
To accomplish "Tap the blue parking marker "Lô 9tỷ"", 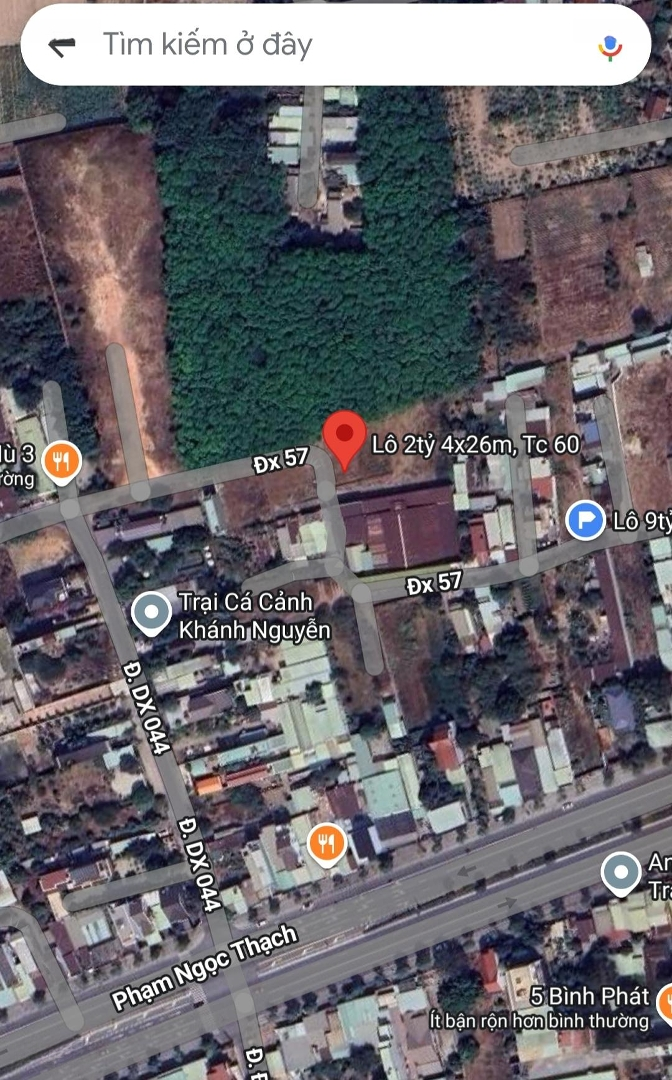I will coord(585,521).
